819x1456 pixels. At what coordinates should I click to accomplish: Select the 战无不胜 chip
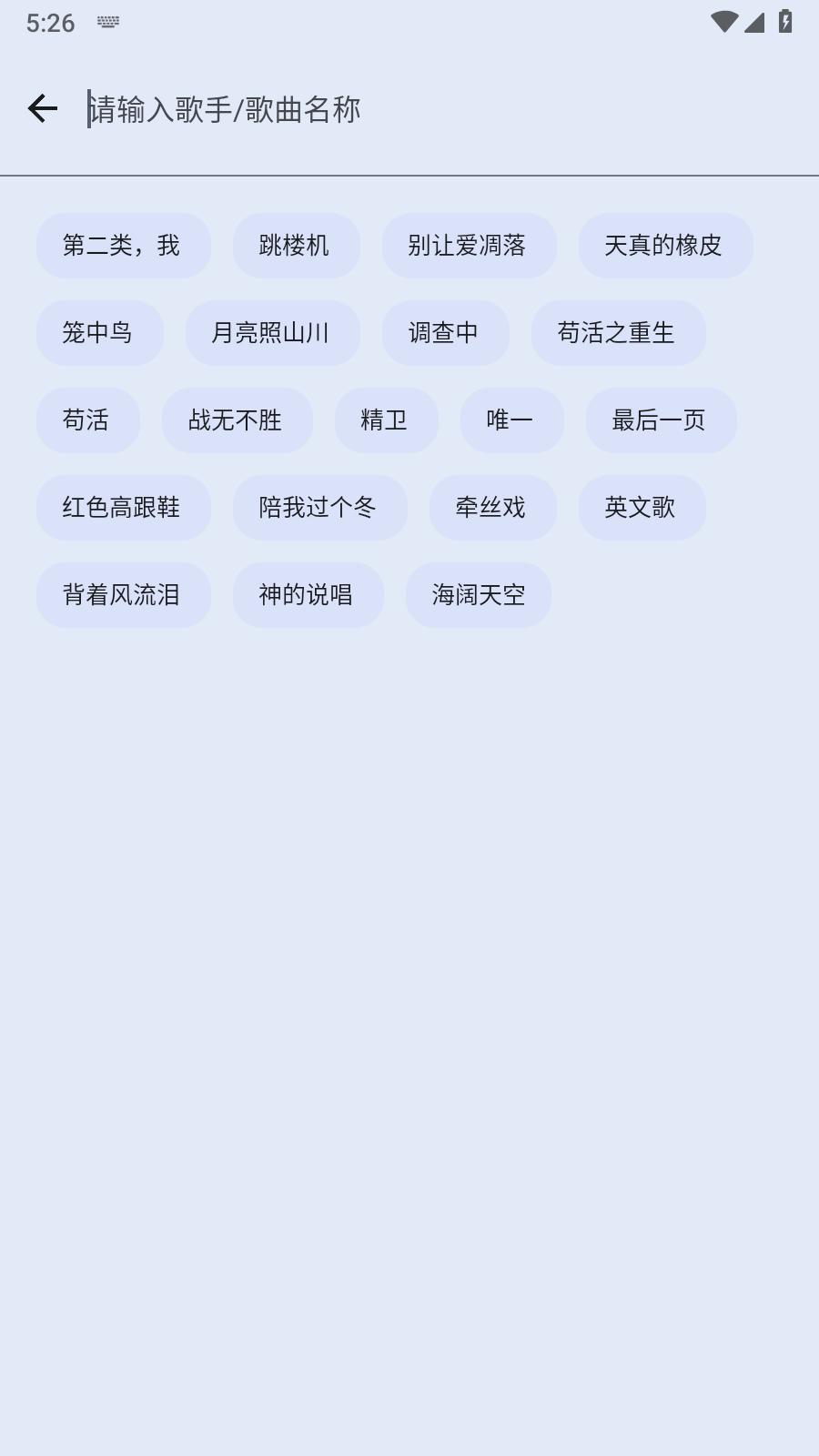click(238, 420)
